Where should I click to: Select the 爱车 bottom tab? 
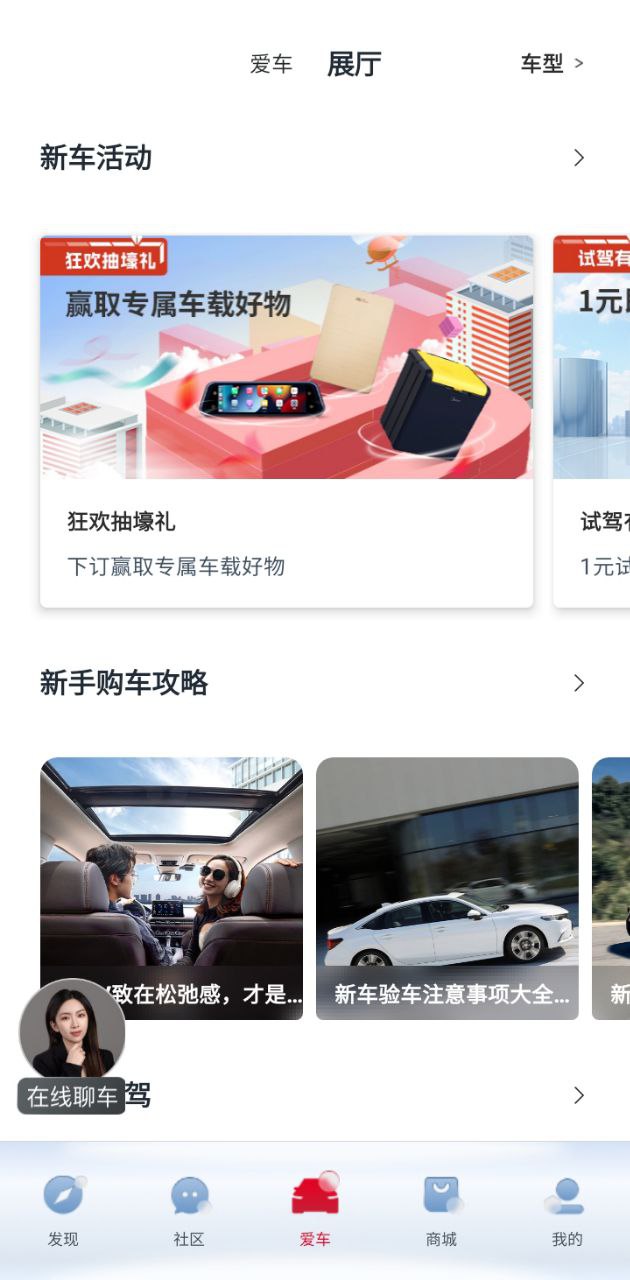click(315, 1210)
